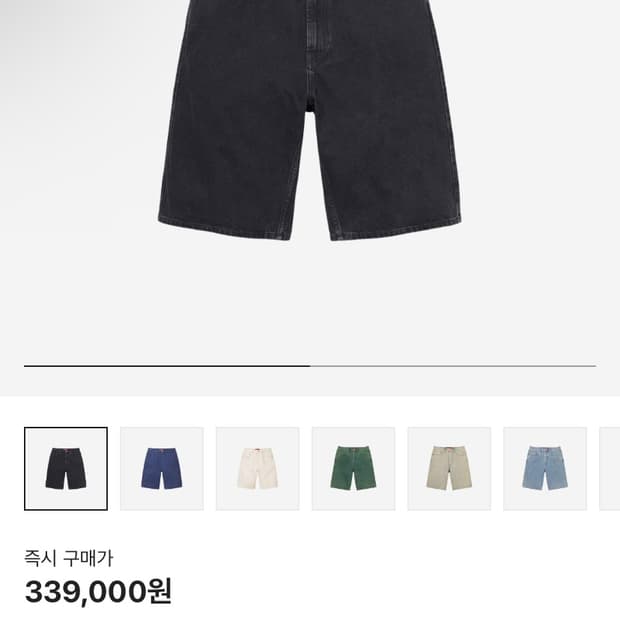
Task: Open the light blue denim shorts thumbnail
Action: click(x=545, y=469)
